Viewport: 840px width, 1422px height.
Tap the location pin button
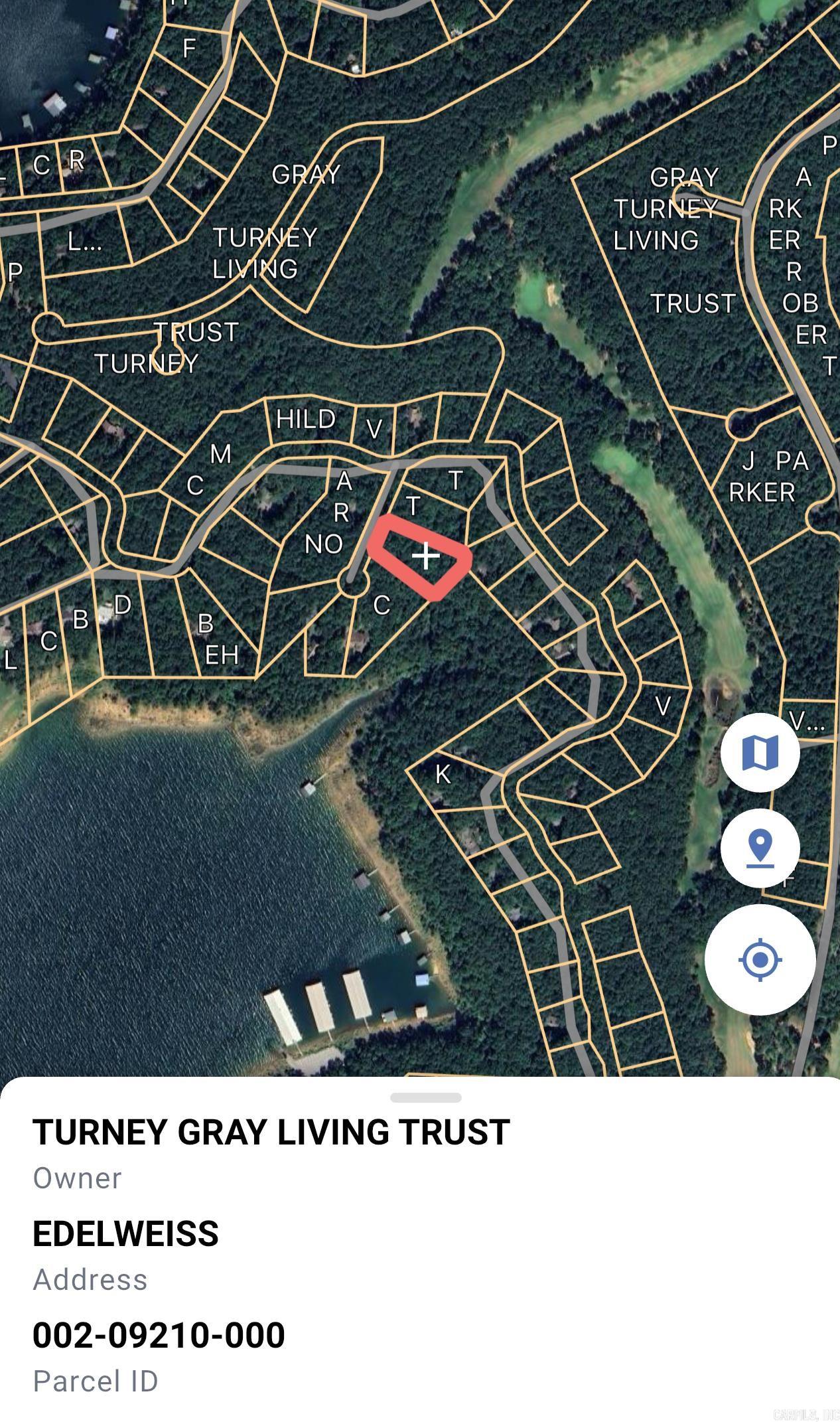pyautogui.click(x=760, y=848)
